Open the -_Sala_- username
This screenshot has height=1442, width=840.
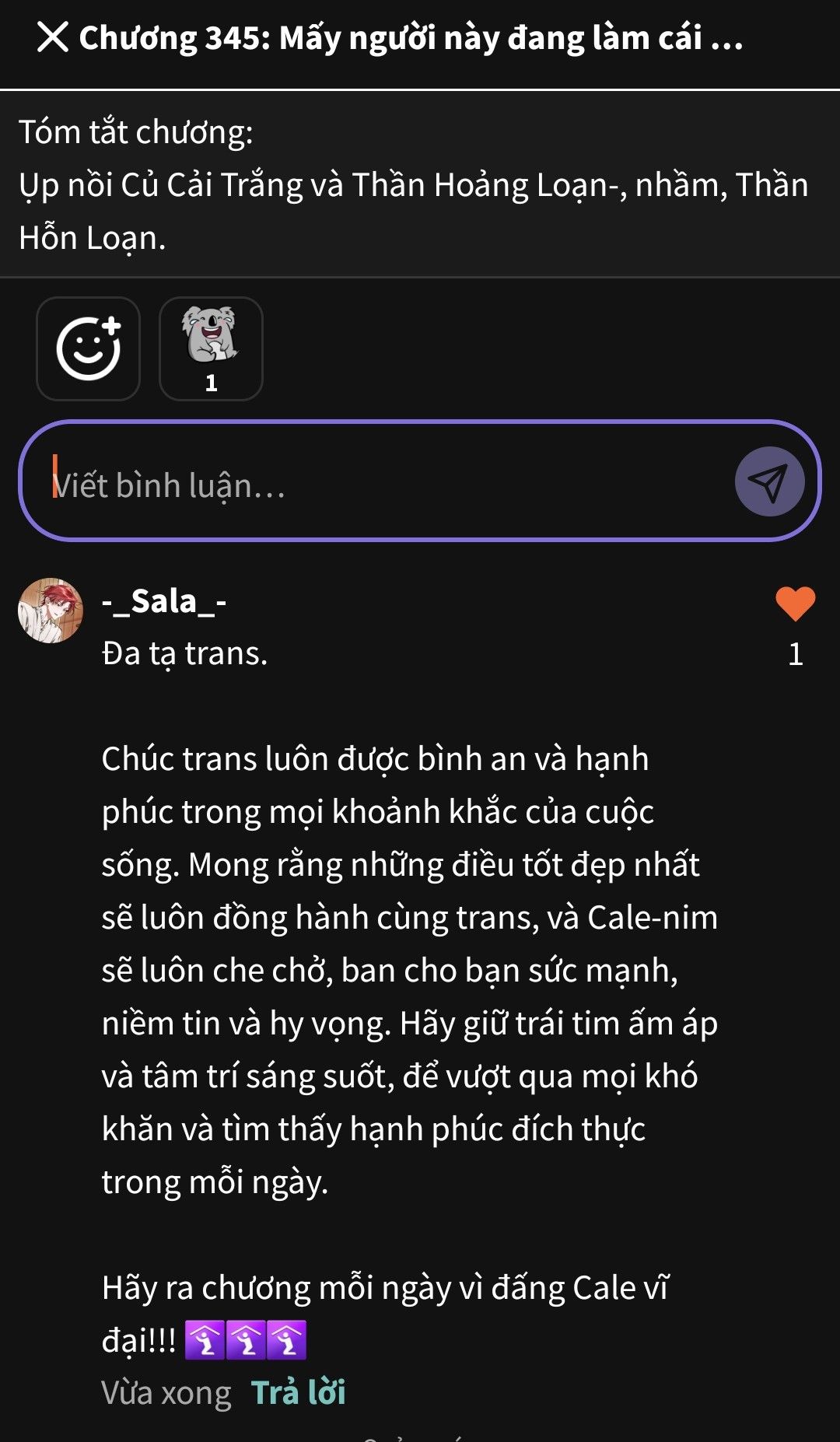pyautogui.click(x=164, y=601)
